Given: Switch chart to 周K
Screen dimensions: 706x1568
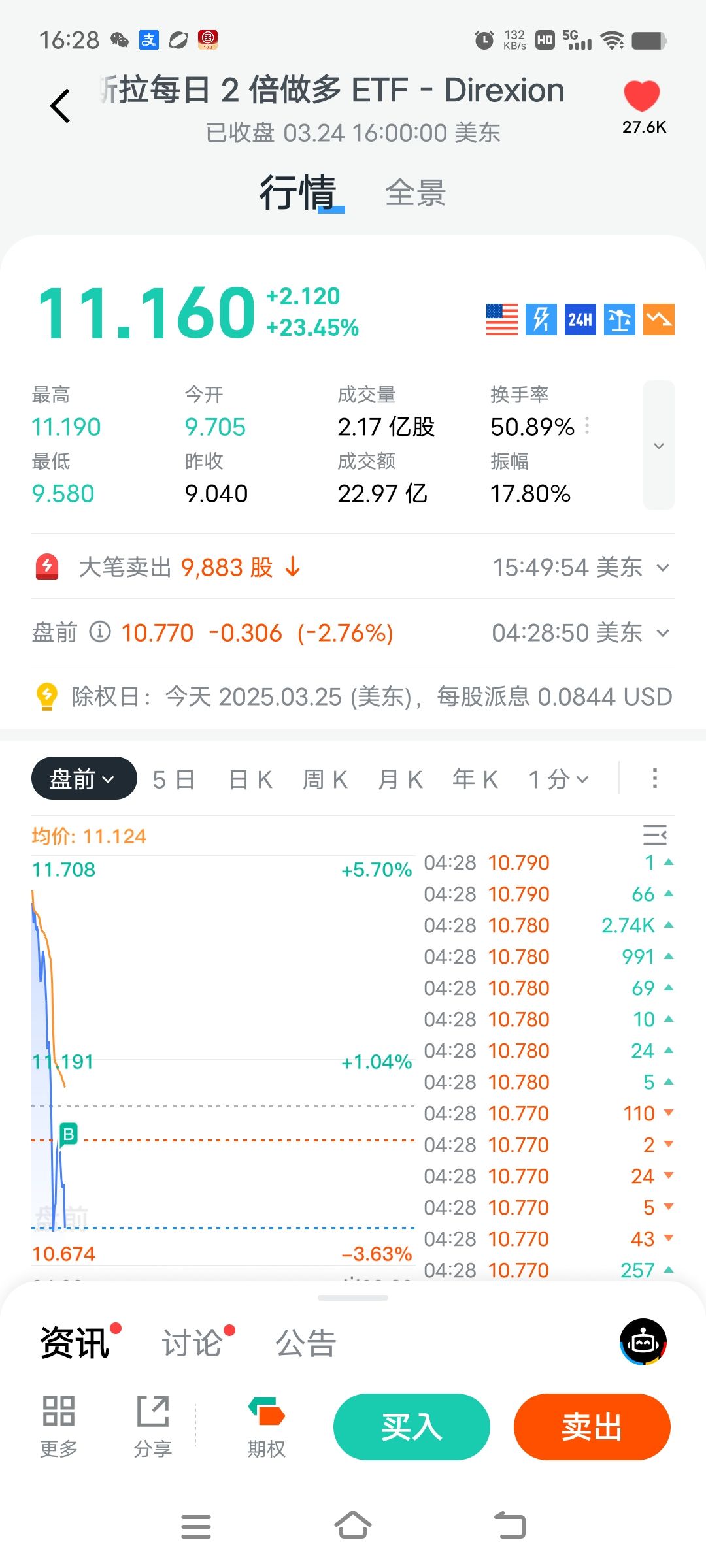Looking at the screenshot, I should [x=325, y=779].
